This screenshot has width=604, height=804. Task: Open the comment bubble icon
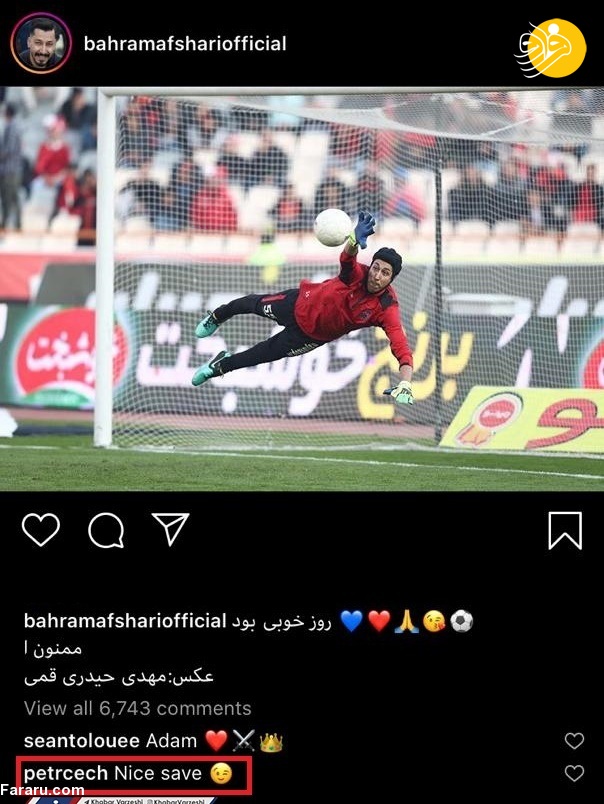tap(105, 530)
